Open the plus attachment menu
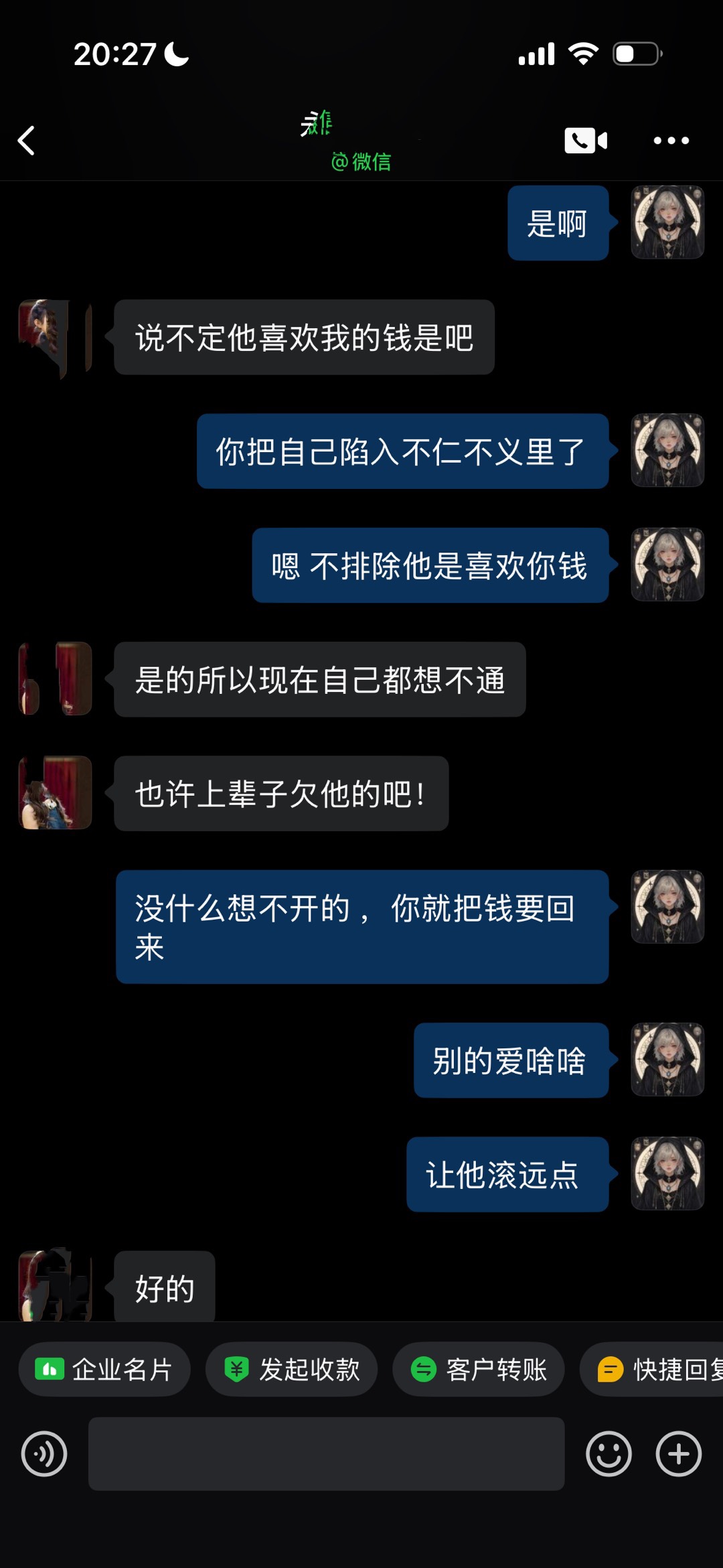The image size is (723, 1568). point(678,1454)
